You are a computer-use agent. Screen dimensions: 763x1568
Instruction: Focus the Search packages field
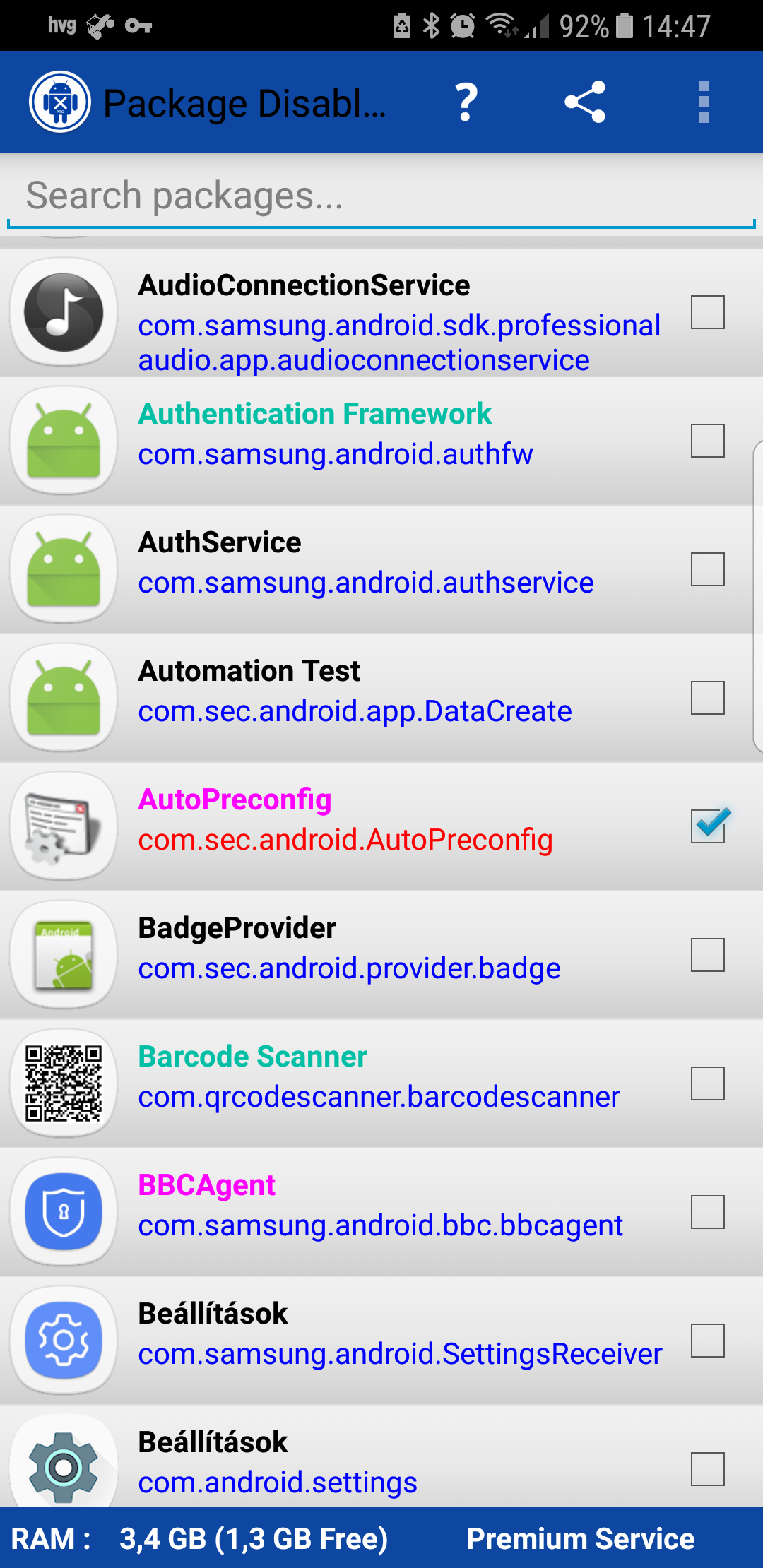point(381,195)
